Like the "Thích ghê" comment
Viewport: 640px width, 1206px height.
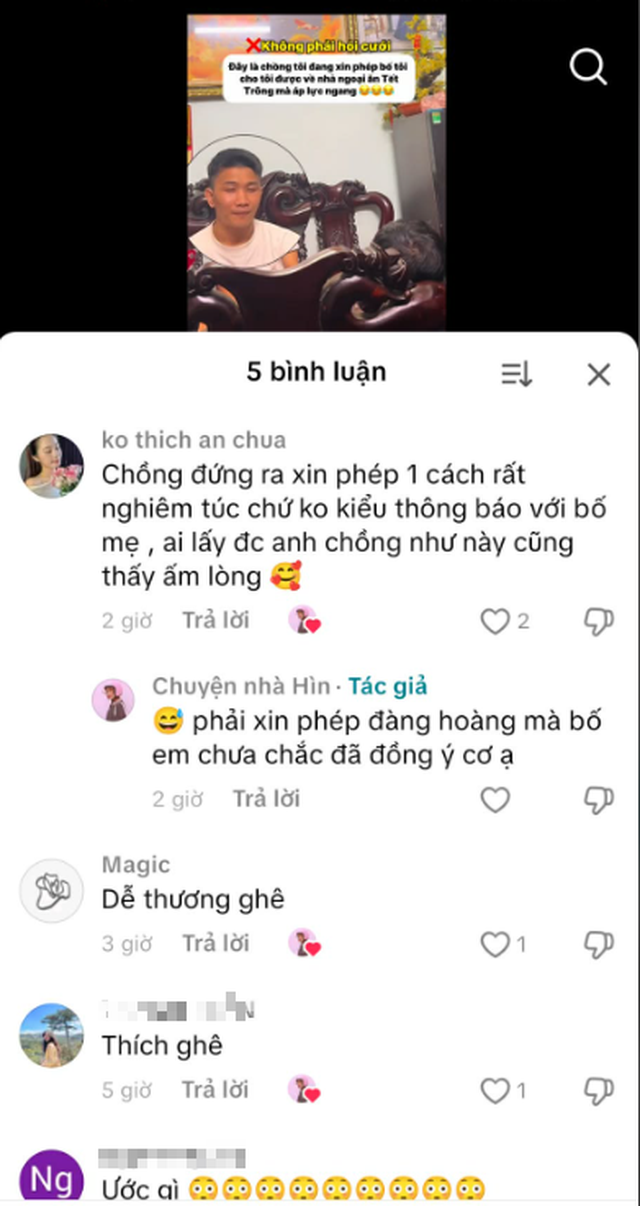click(x=496, y=1091)
